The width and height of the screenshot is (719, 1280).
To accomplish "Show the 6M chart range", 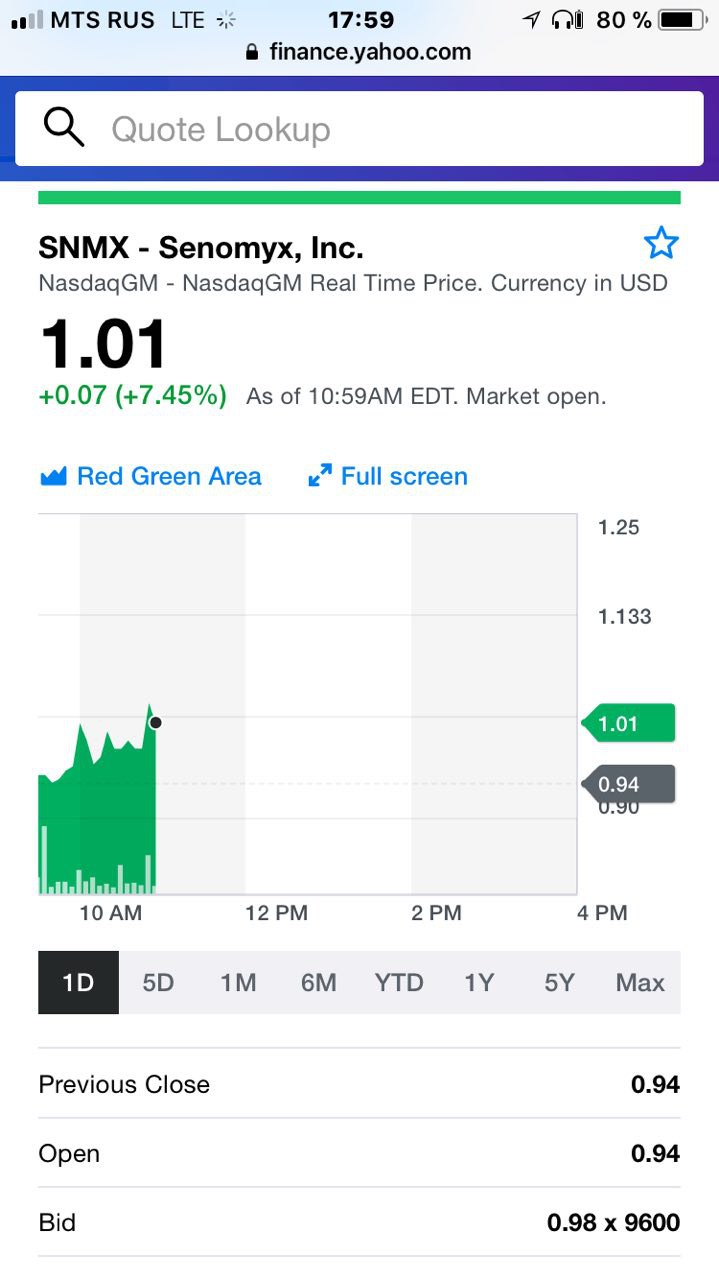I will click(318, 982).
